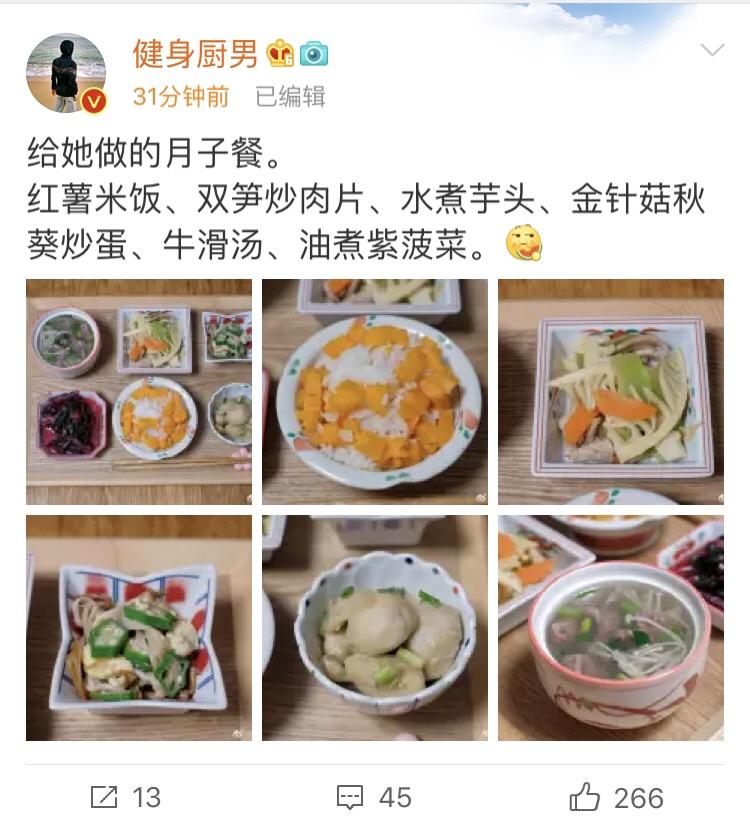View the okra and egg photo

[139, 628]
